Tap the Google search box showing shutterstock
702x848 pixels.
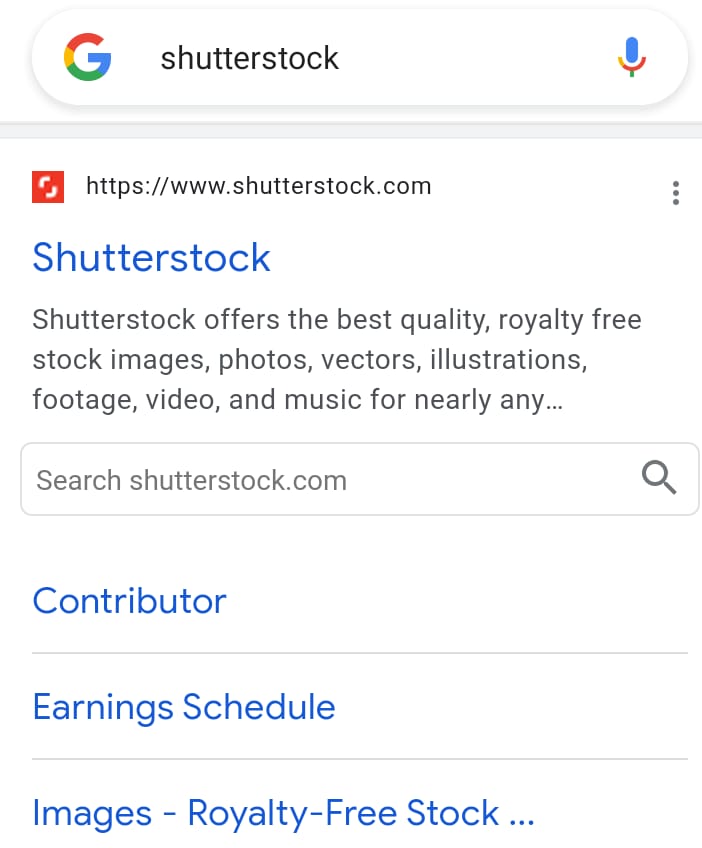click(x=360, y=58)
